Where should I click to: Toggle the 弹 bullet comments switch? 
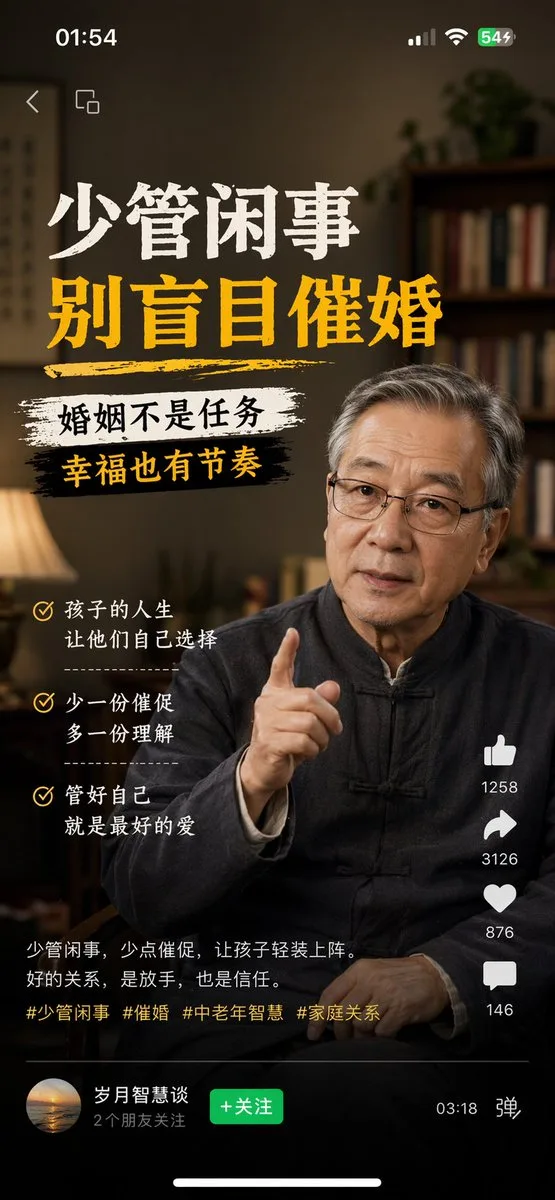pos(508,1108)
